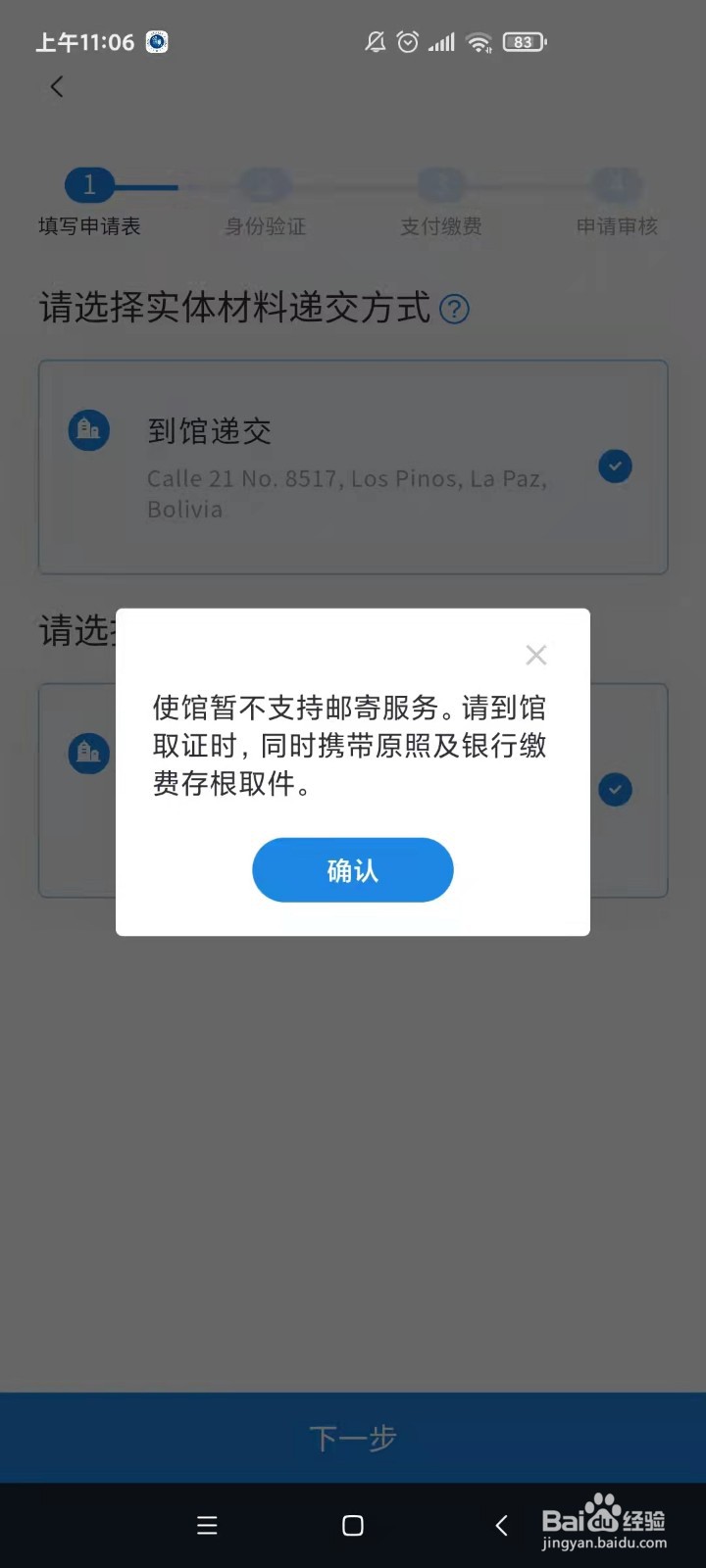
Task: Tap the Wi-Fi icon in status bar
Action: [x=478, y=41]
